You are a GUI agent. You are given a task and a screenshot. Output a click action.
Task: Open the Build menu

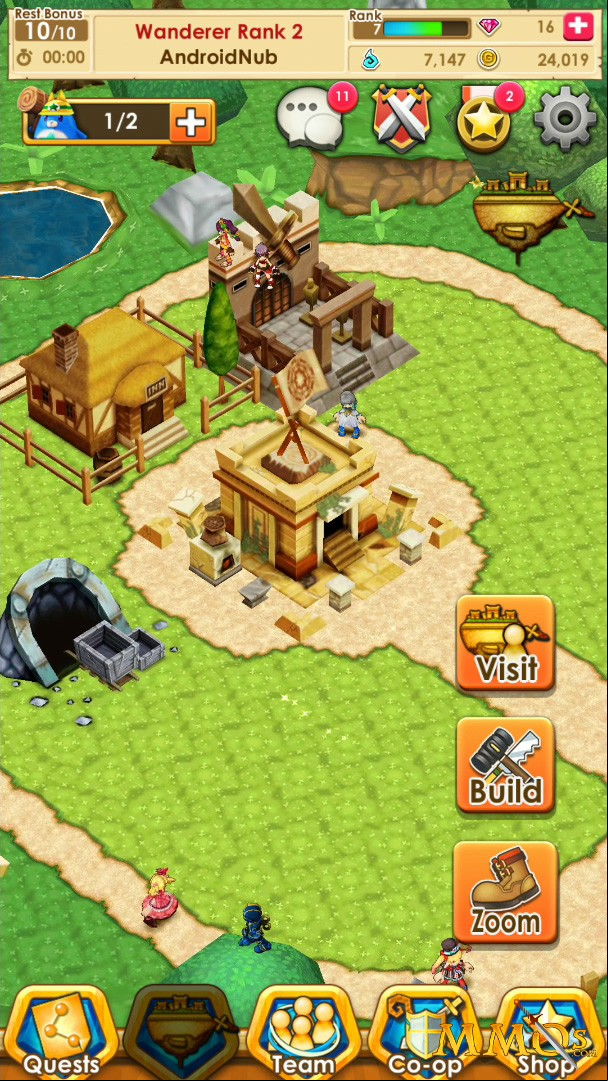pyautogui.click(x=505, y=765)
